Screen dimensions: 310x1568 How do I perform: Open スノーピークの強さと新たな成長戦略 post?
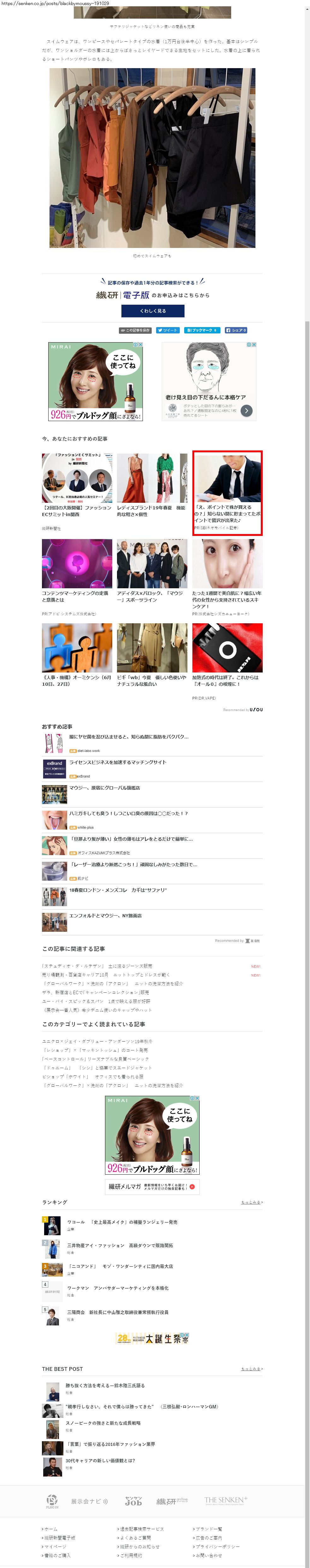pos(103,1423)
